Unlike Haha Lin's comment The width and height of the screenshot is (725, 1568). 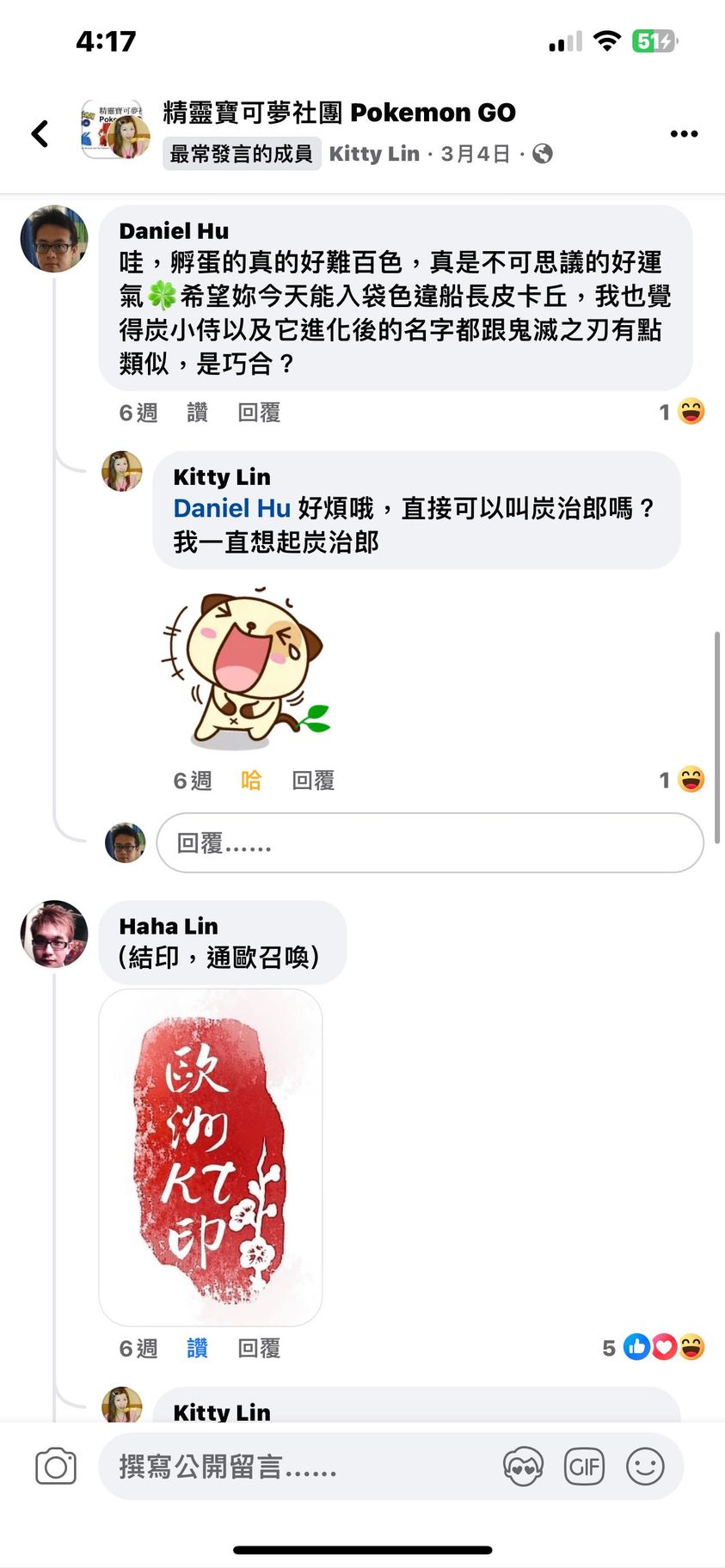[x=197, y=1348]
